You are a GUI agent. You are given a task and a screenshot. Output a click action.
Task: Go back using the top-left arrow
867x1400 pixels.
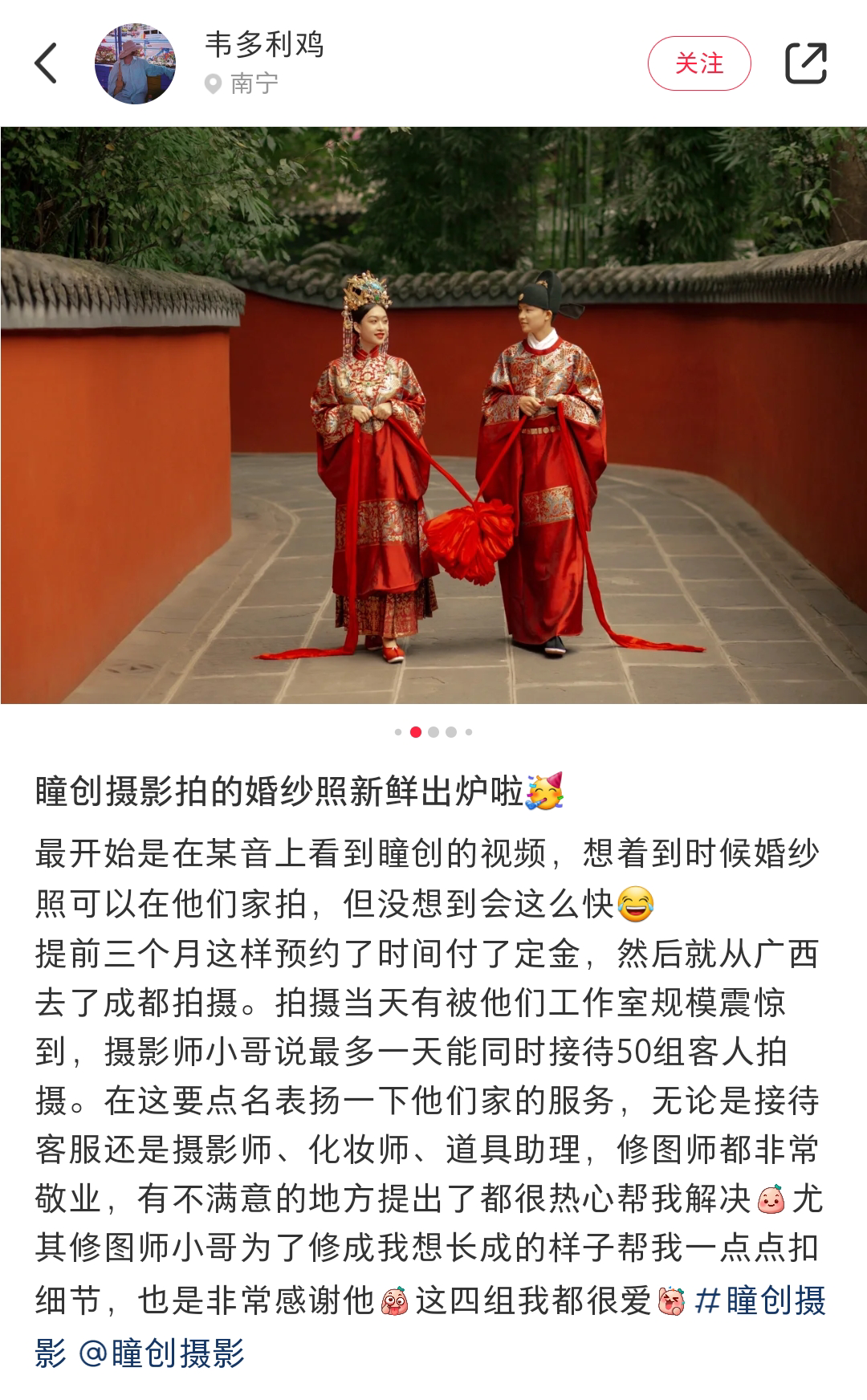(x=47, y=63)
